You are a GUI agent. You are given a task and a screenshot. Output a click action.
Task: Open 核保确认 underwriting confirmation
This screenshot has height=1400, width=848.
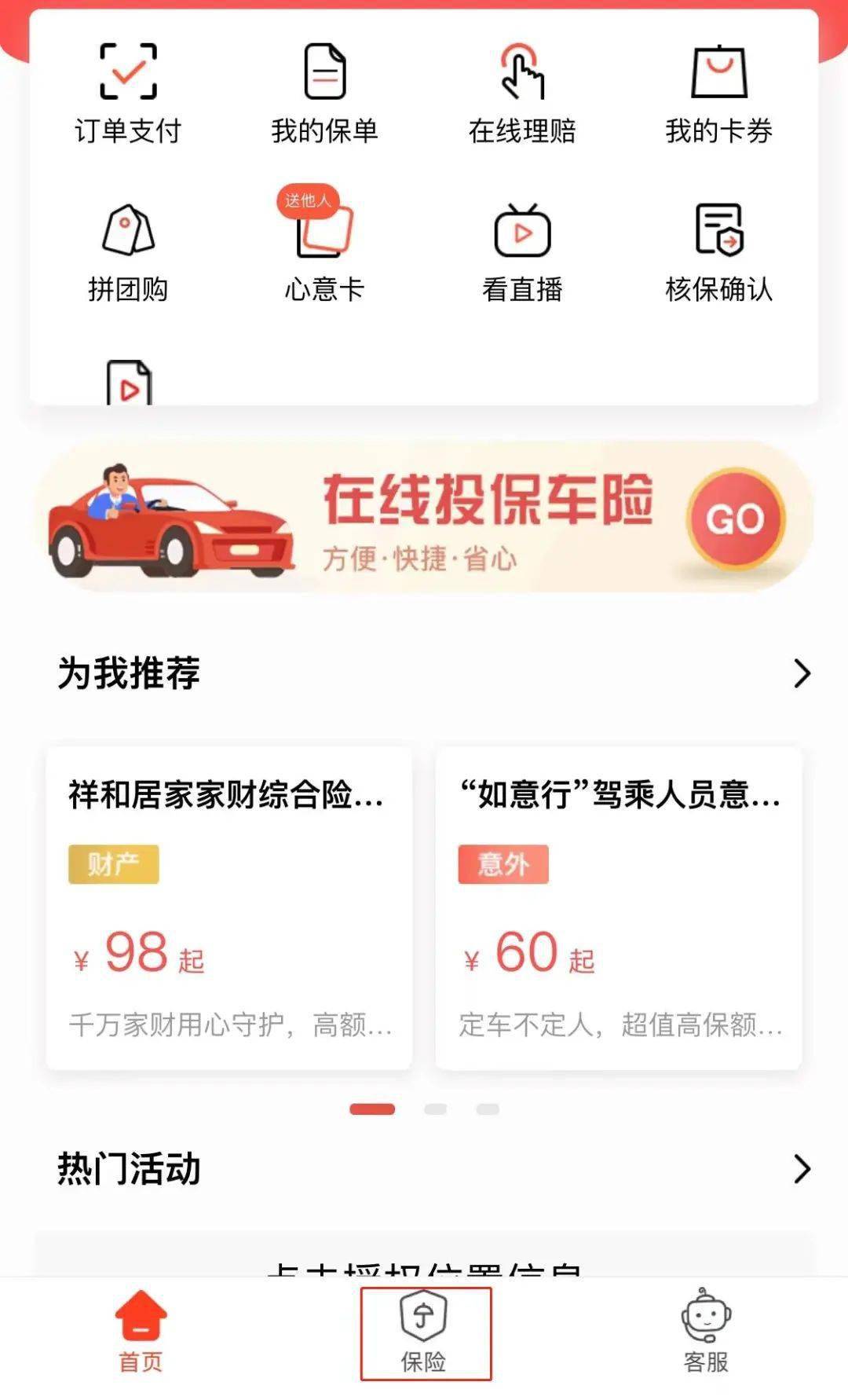tap(718, 253)
